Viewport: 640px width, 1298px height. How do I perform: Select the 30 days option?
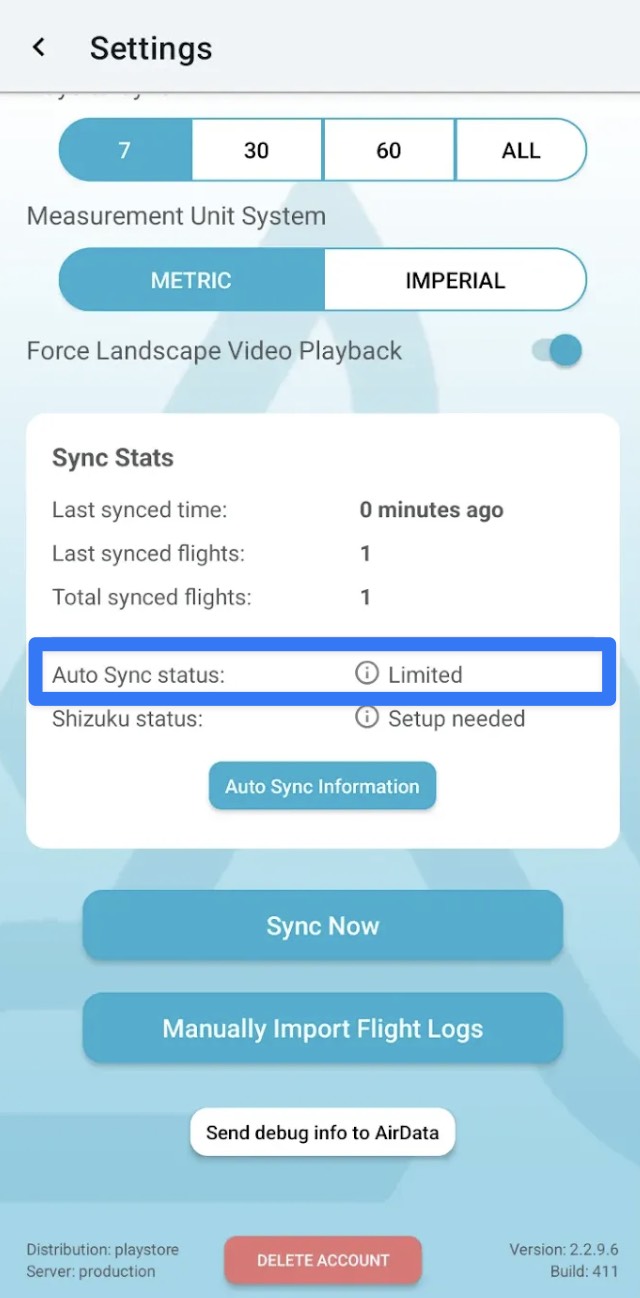tap(257, 150)
